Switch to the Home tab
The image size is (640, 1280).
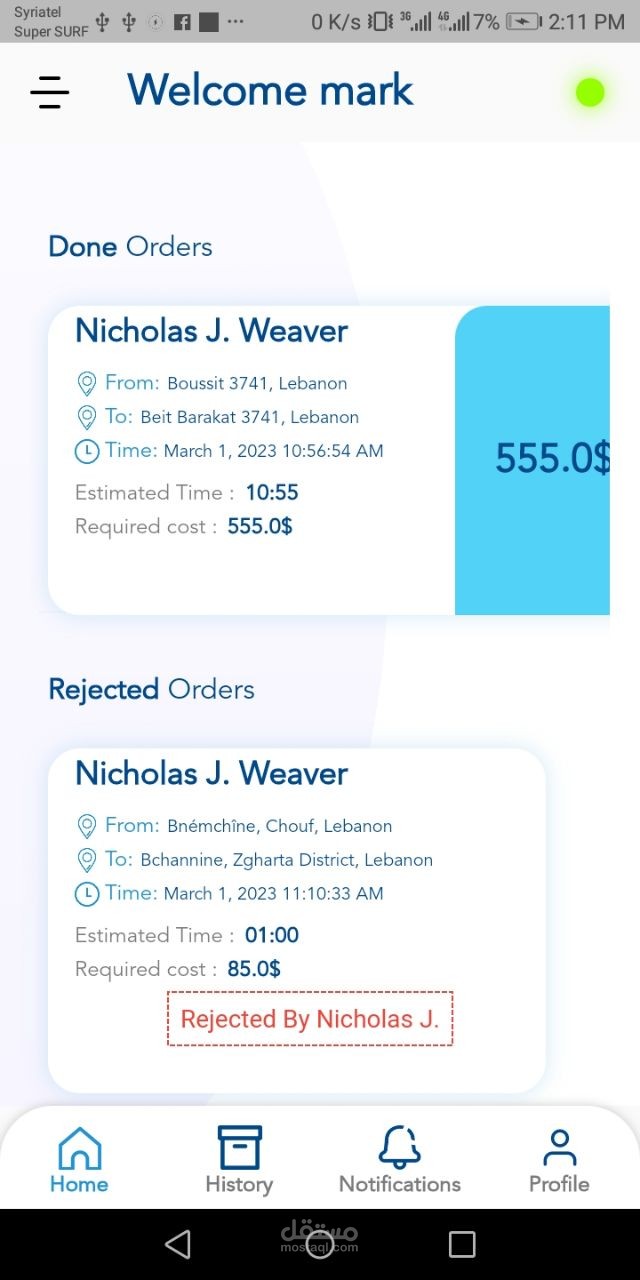79,1160
